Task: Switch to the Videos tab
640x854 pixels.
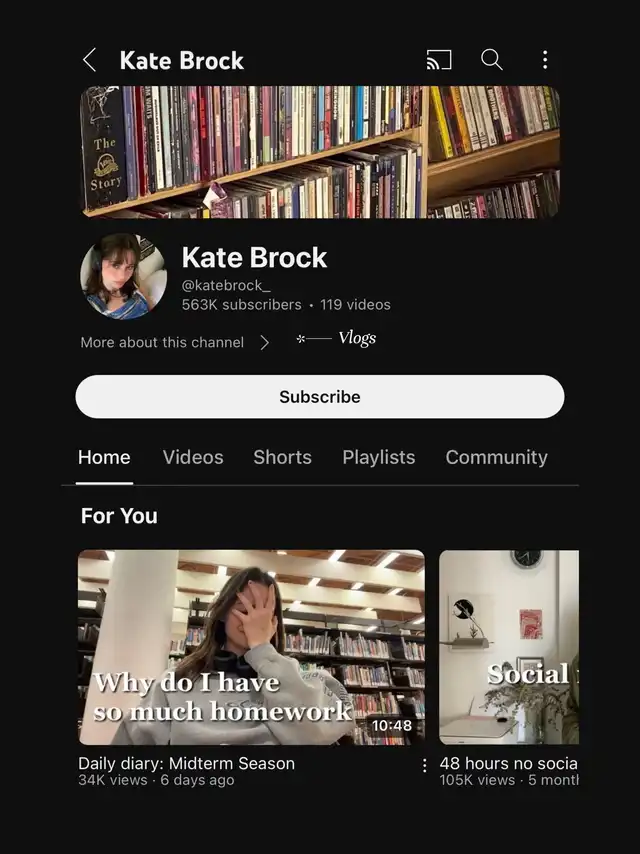Action: 193,457
